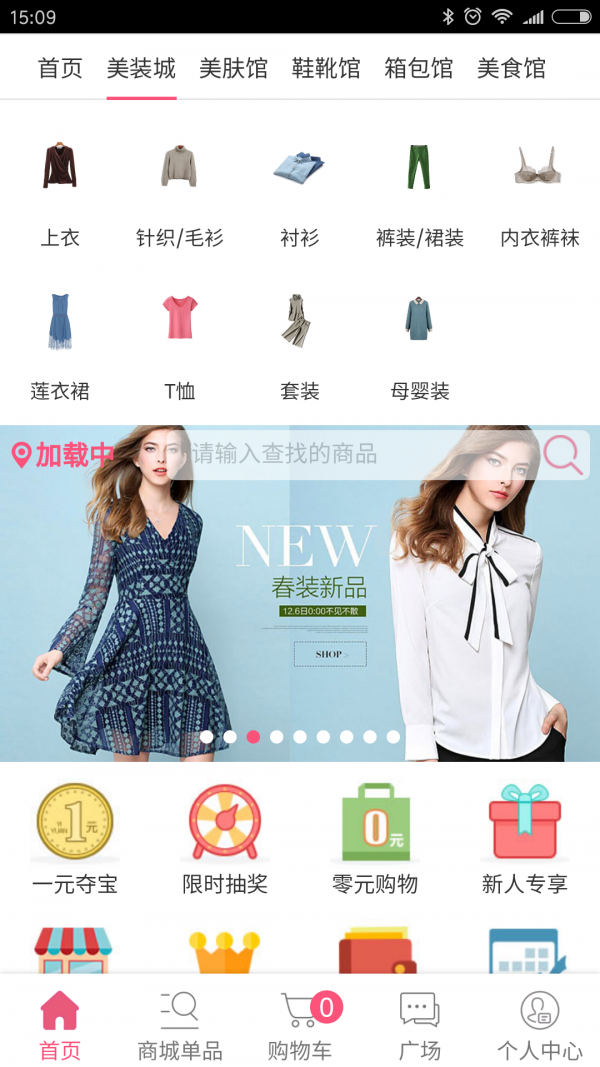Browse the 针织/毛衫 category
600x1067 pixels.
tap(180, 190)
